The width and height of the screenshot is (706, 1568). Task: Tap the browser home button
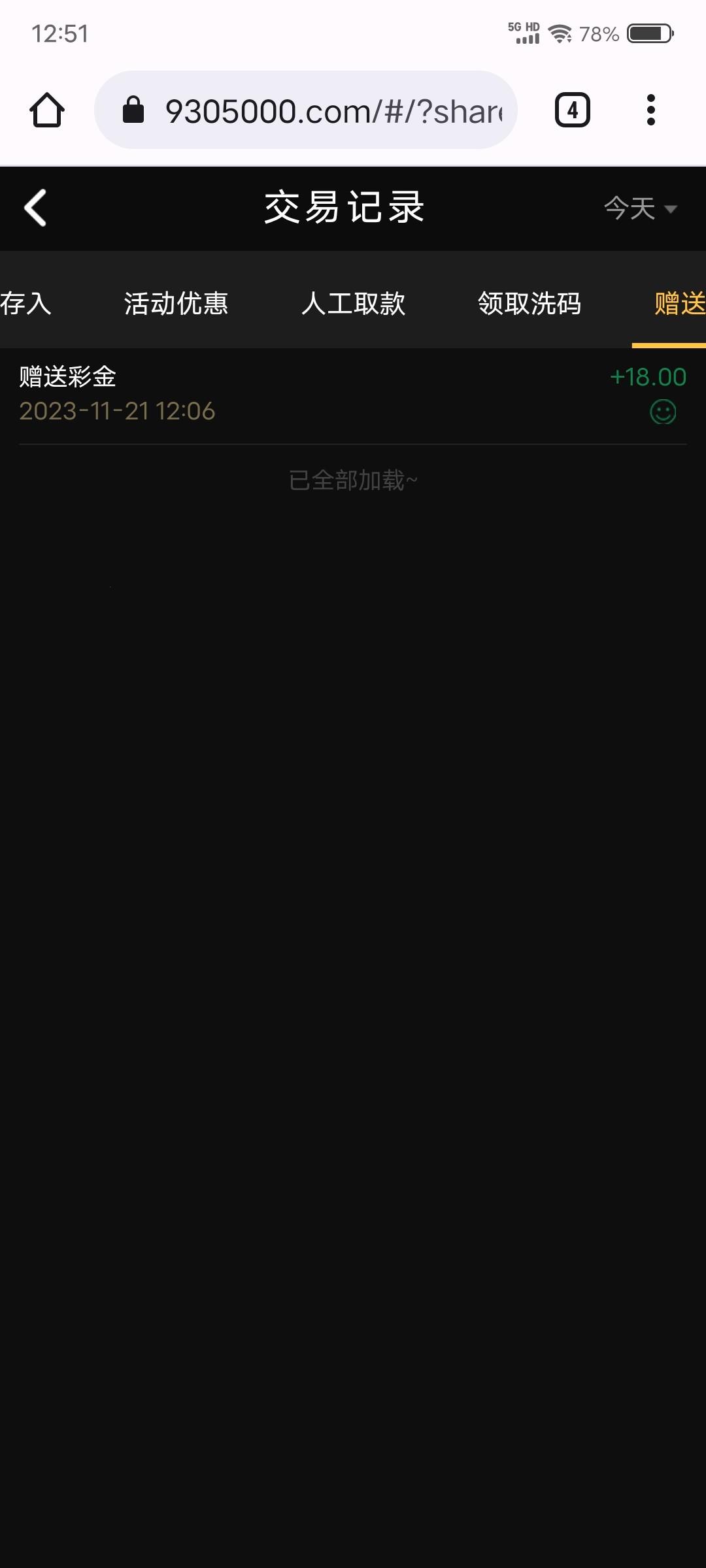click(47, 110)
